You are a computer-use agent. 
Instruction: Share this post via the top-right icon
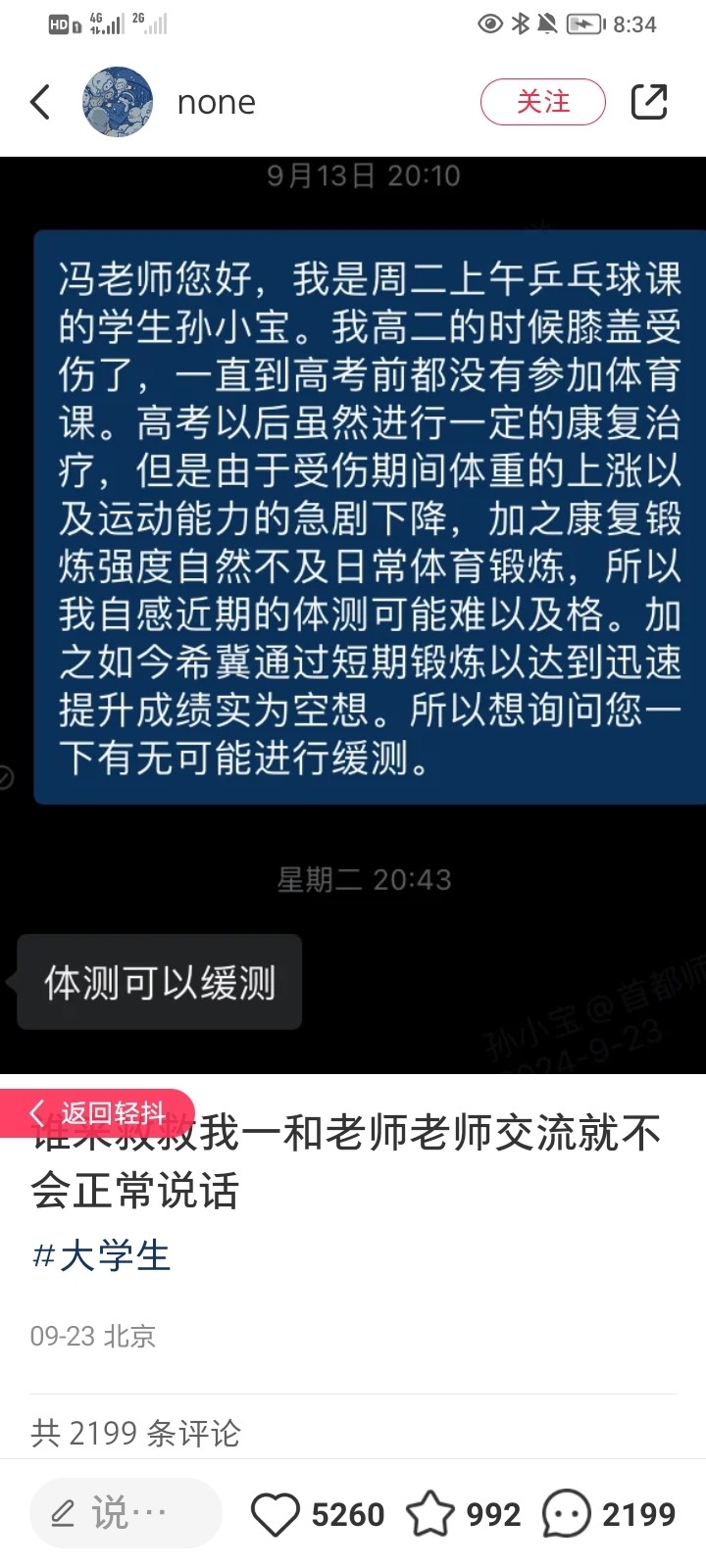click(649, 102)
